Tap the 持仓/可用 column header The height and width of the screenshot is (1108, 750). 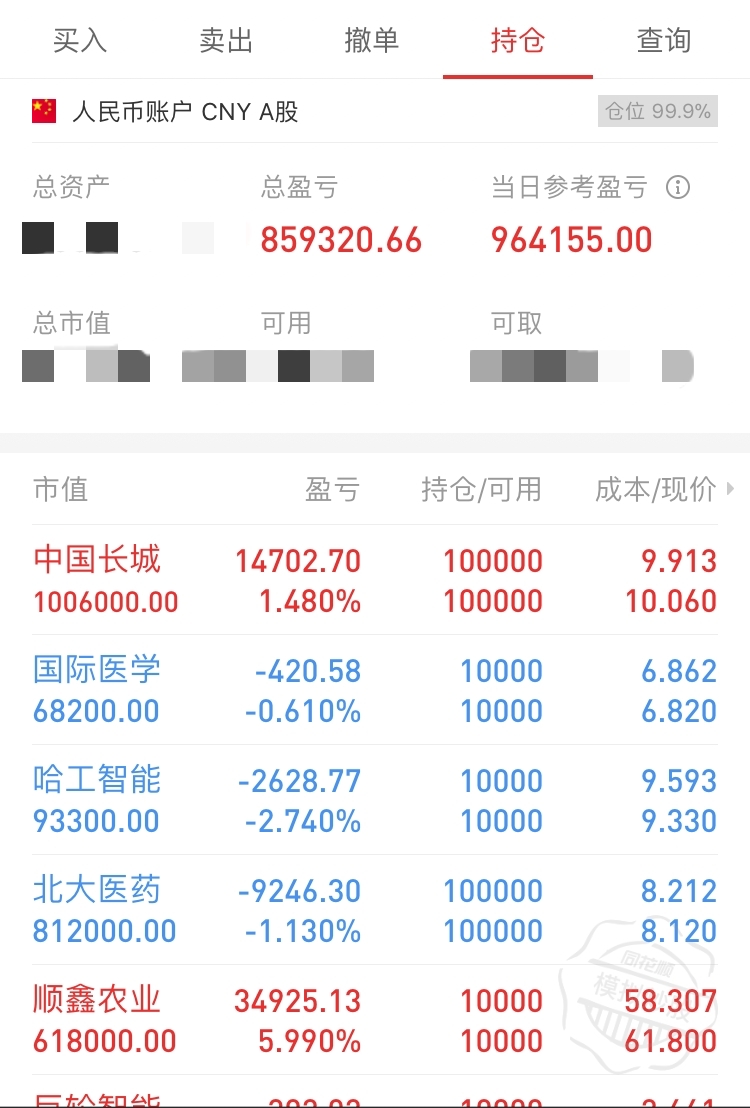[x=480, y=490]
